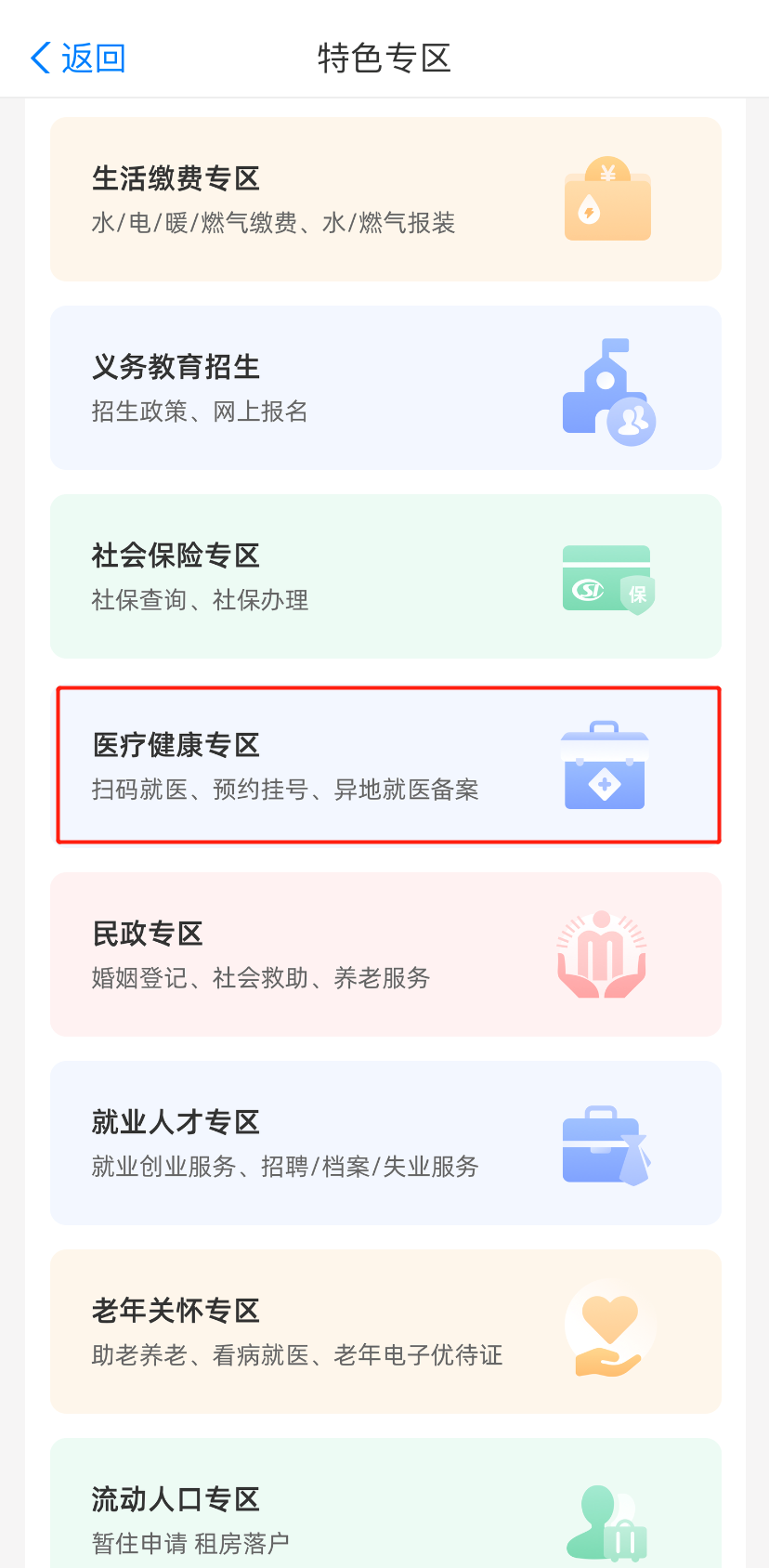View the 就业人才专区 card
This screenshot has height=1568, width=769.
point(385,1143)
